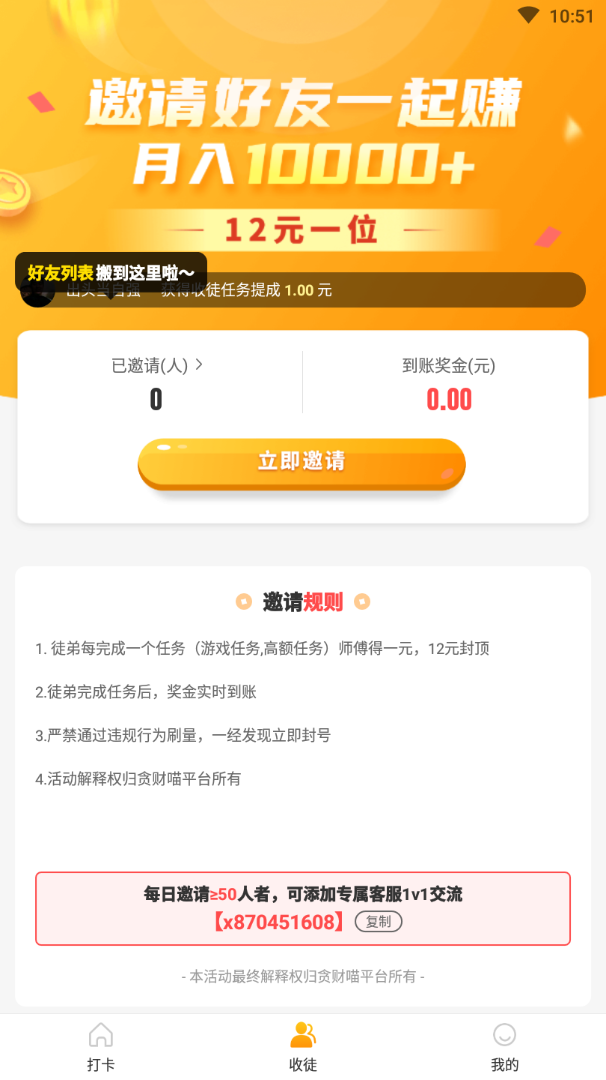Tap the 立即邀请 button
606x1080 pixels.
point(301,462)
